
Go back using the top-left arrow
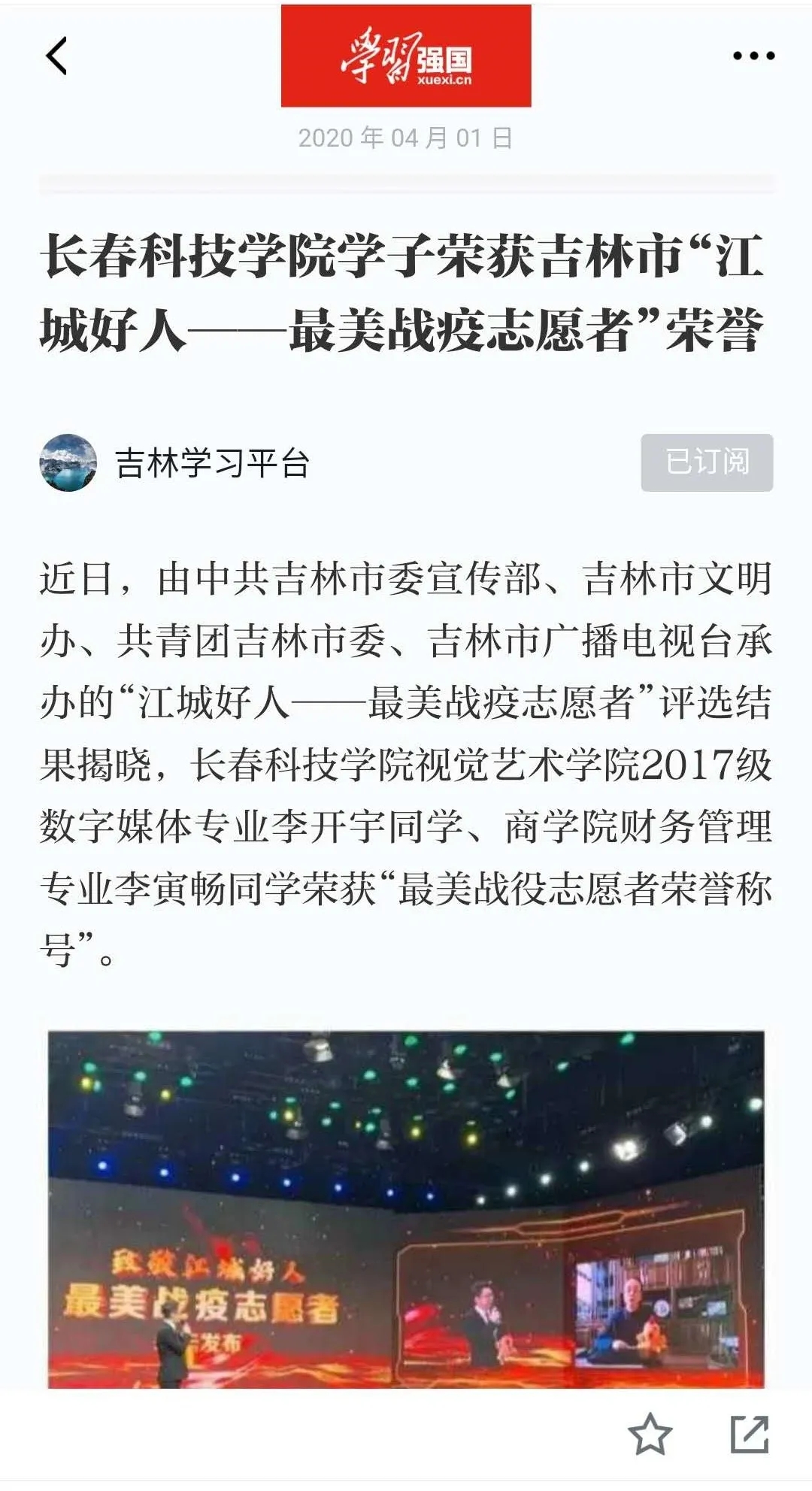[x=57, y=56]
